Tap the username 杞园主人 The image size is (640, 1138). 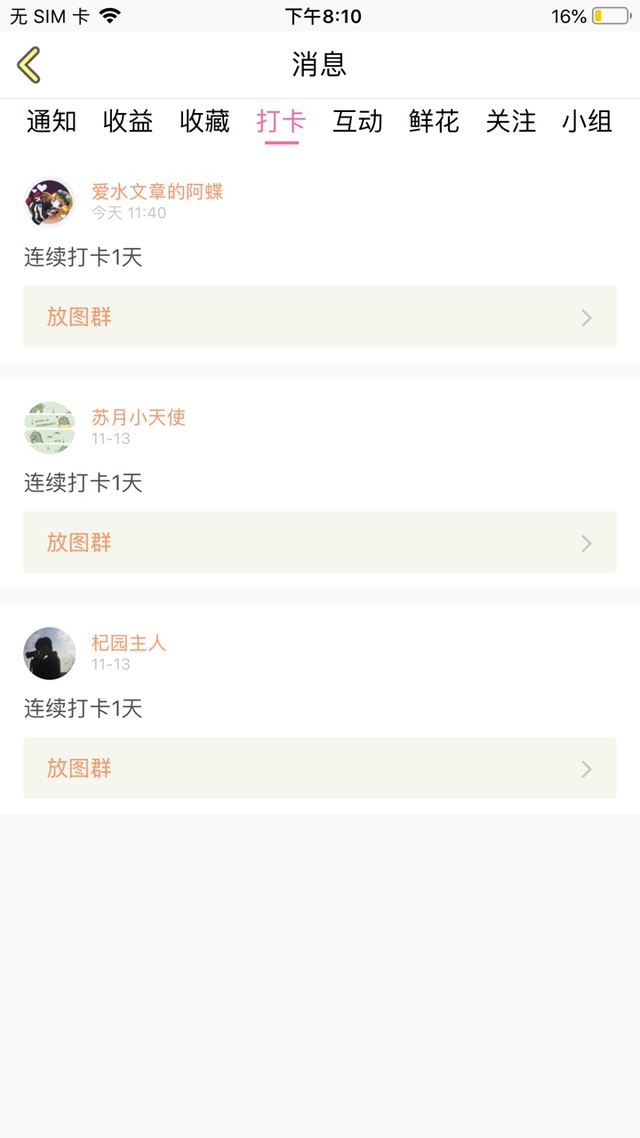click(x=129, y=643)
